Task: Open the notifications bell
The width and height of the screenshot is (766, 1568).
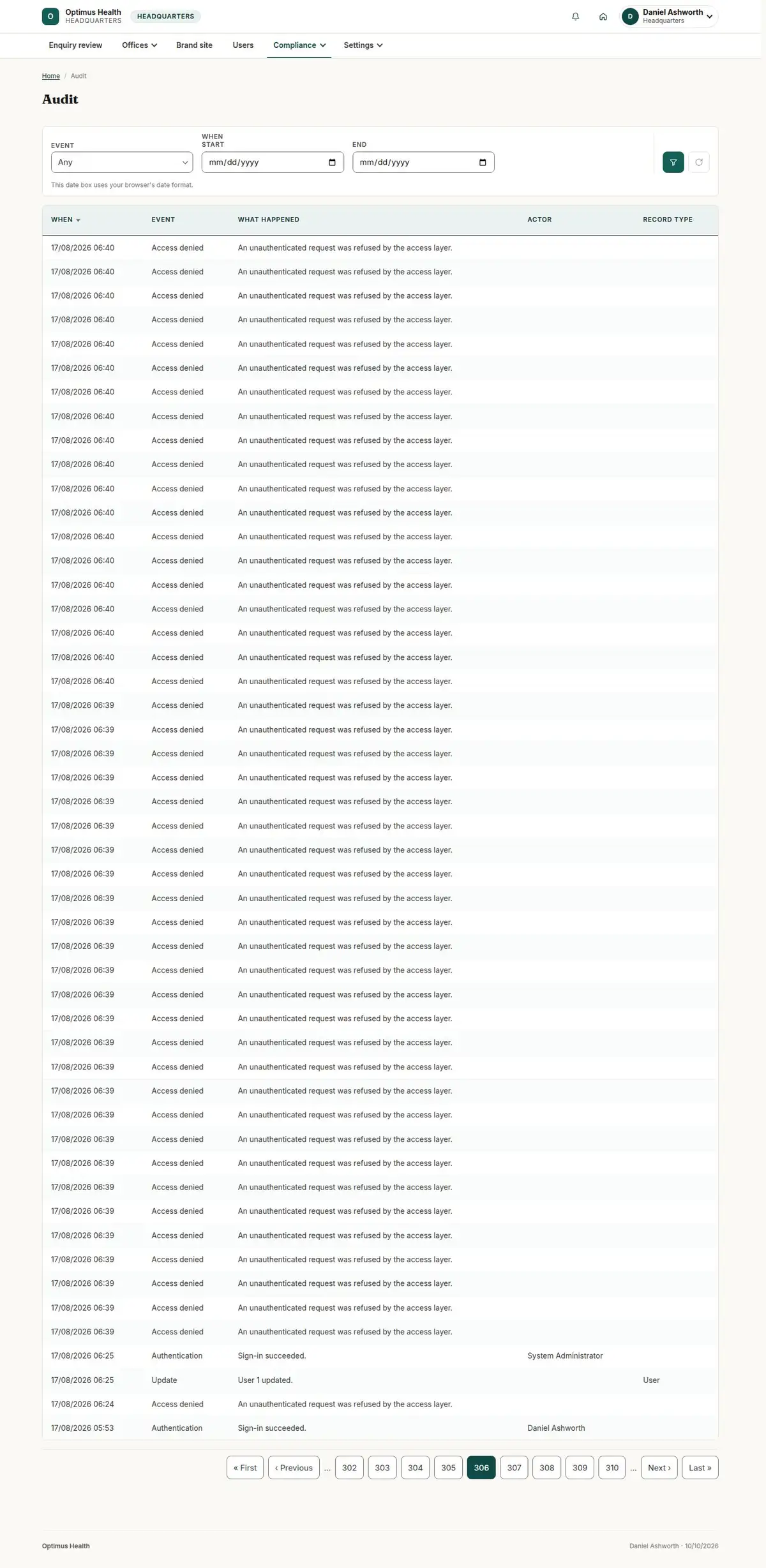Action: [x=575, y=17]
